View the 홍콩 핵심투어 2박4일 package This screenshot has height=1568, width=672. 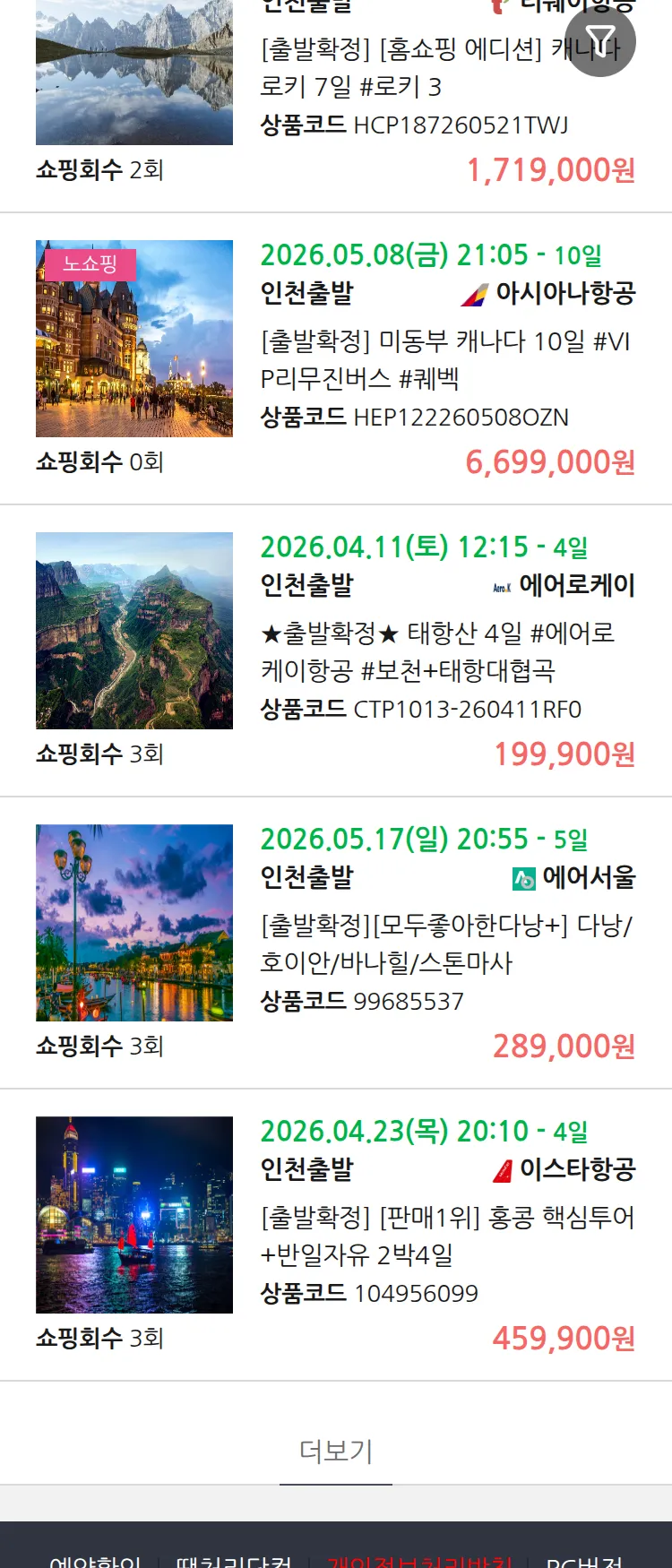coord(446,1236)
